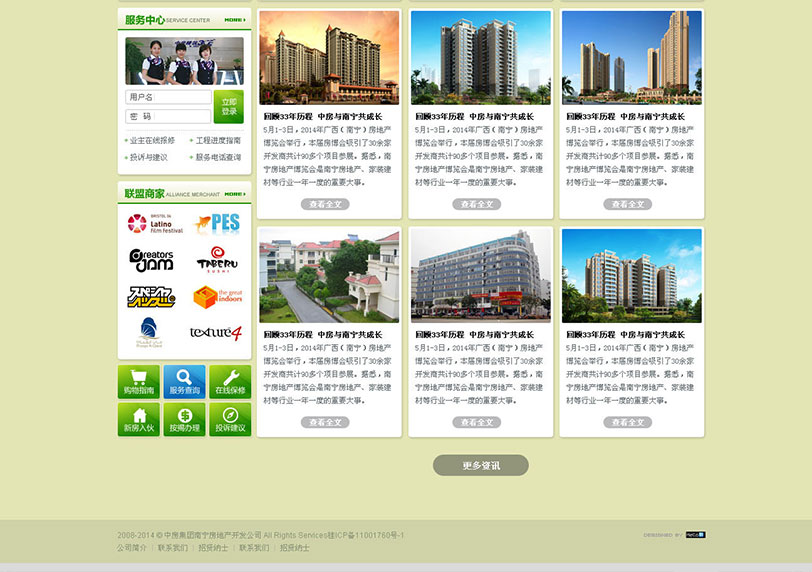This screenshot has width=812, height=572.
Task: Open the texture4 partner logo
Action: tap(216, 333)
